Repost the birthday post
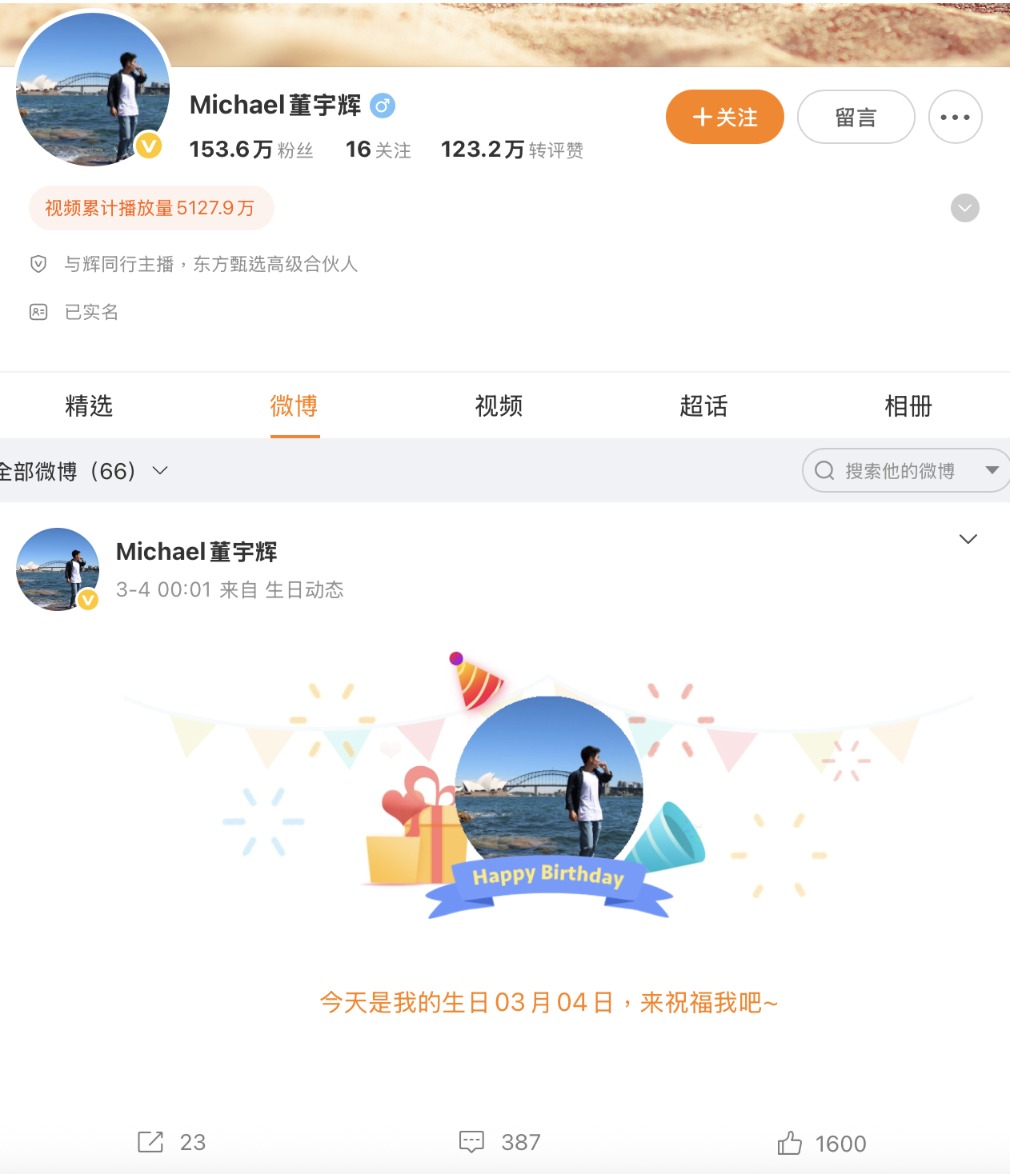The height and width of the screenshot is (1174, 1010). pyautogui.click(x=170, y=1142)
